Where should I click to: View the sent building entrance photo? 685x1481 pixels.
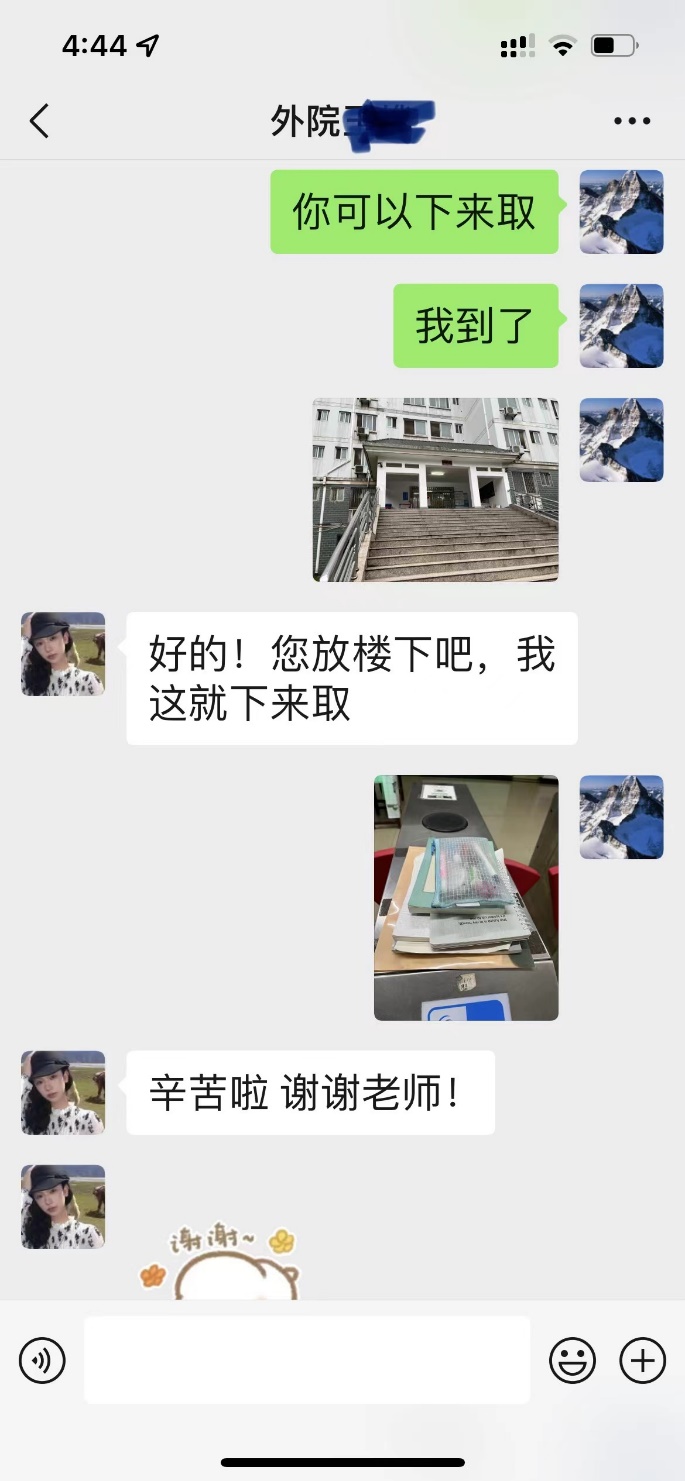coord(435,489)
